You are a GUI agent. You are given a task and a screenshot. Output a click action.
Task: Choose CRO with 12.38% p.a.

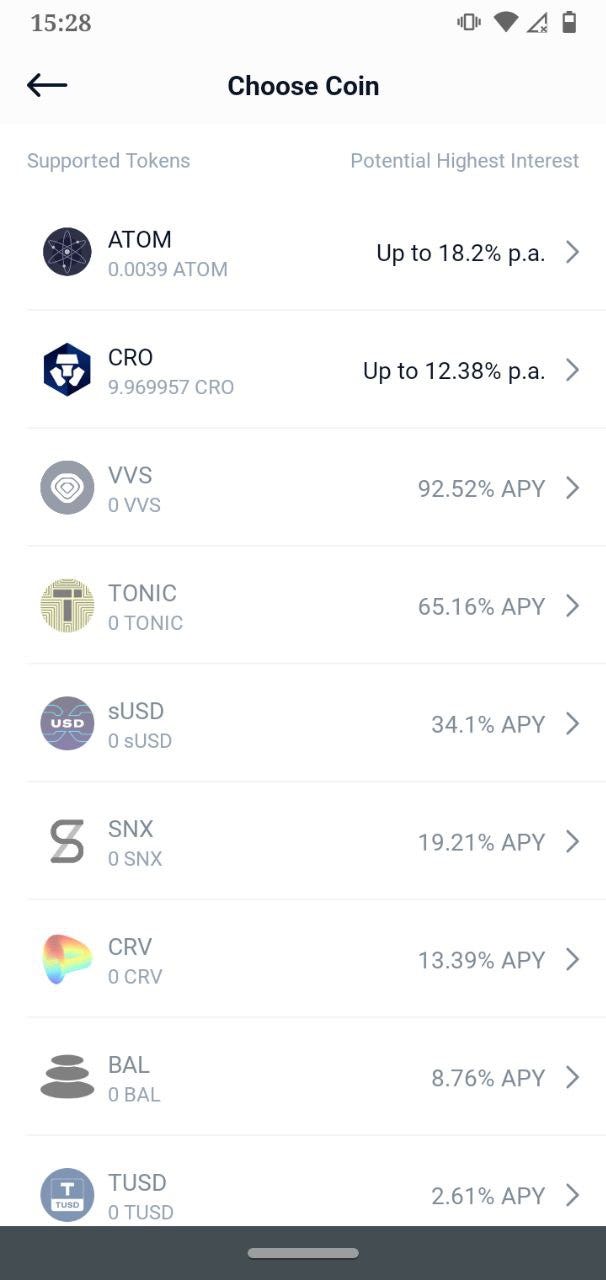[x=303, y=370]
